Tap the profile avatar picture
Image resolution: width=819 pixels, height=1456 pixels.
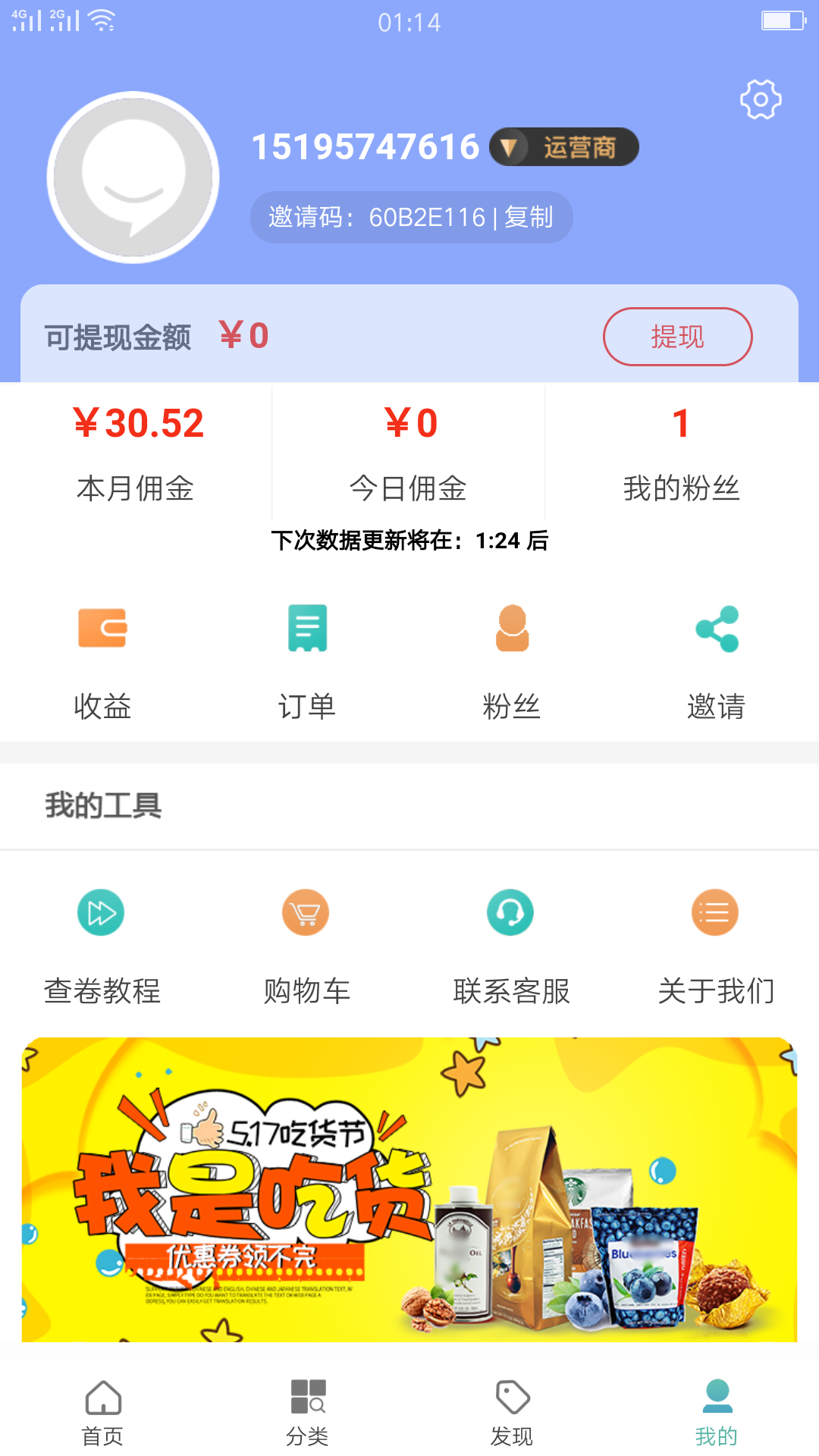click(133, 177)
